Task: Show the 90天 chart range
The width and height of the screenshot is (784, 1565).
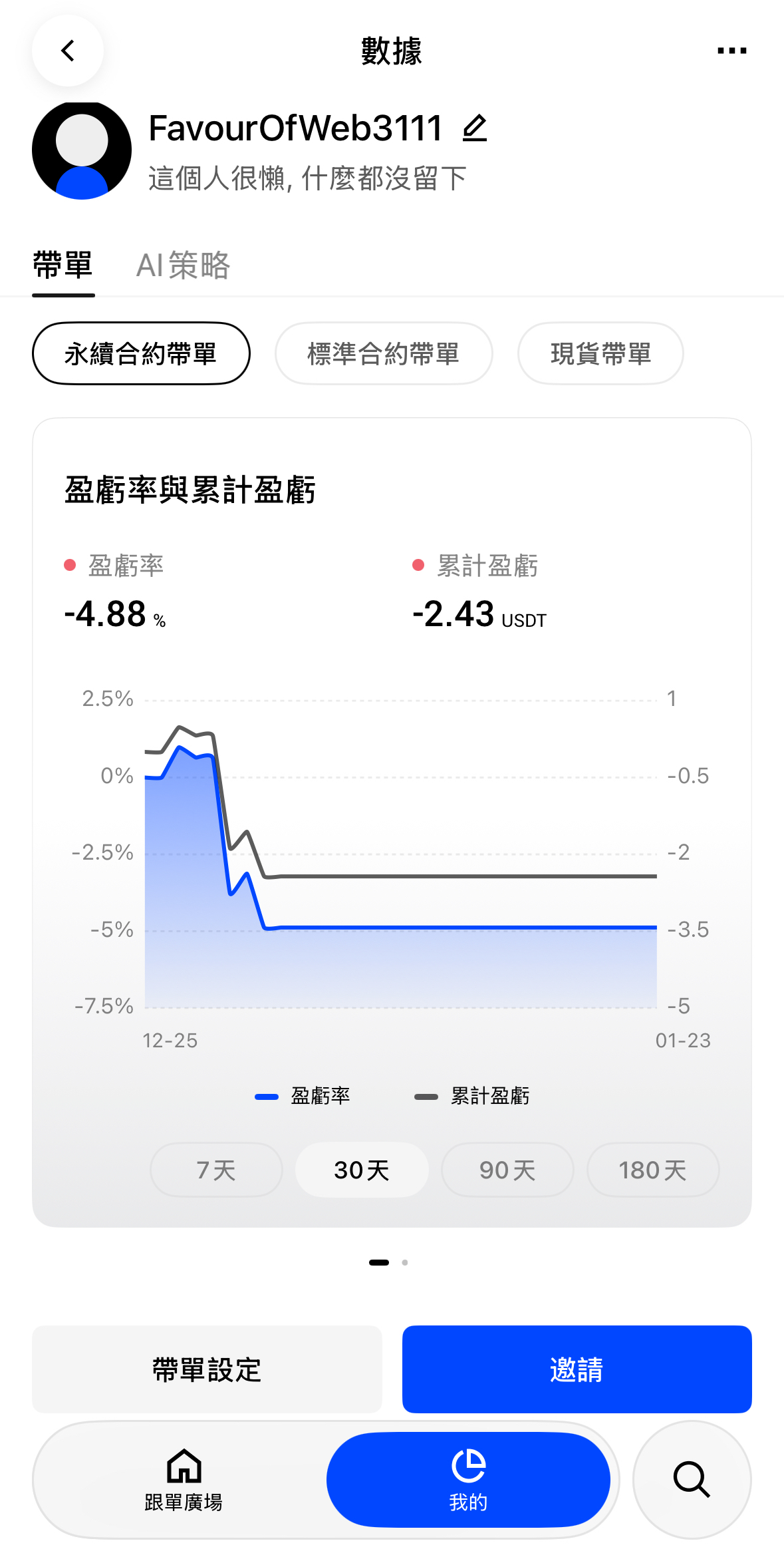Action: point(507,1170)
